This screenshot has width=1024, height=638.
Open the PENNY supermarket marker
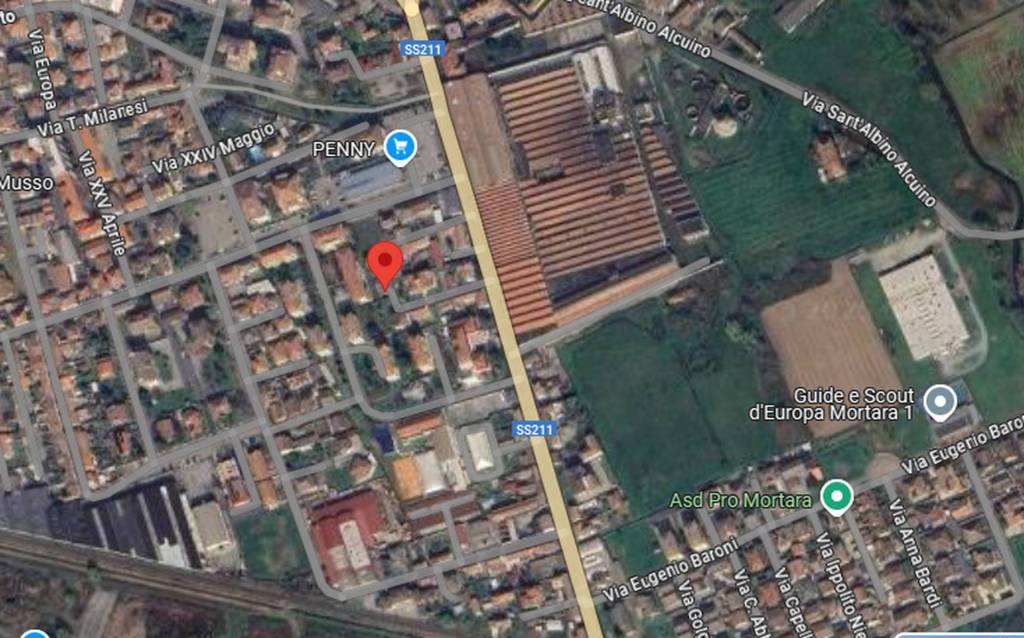coord(401,148)
